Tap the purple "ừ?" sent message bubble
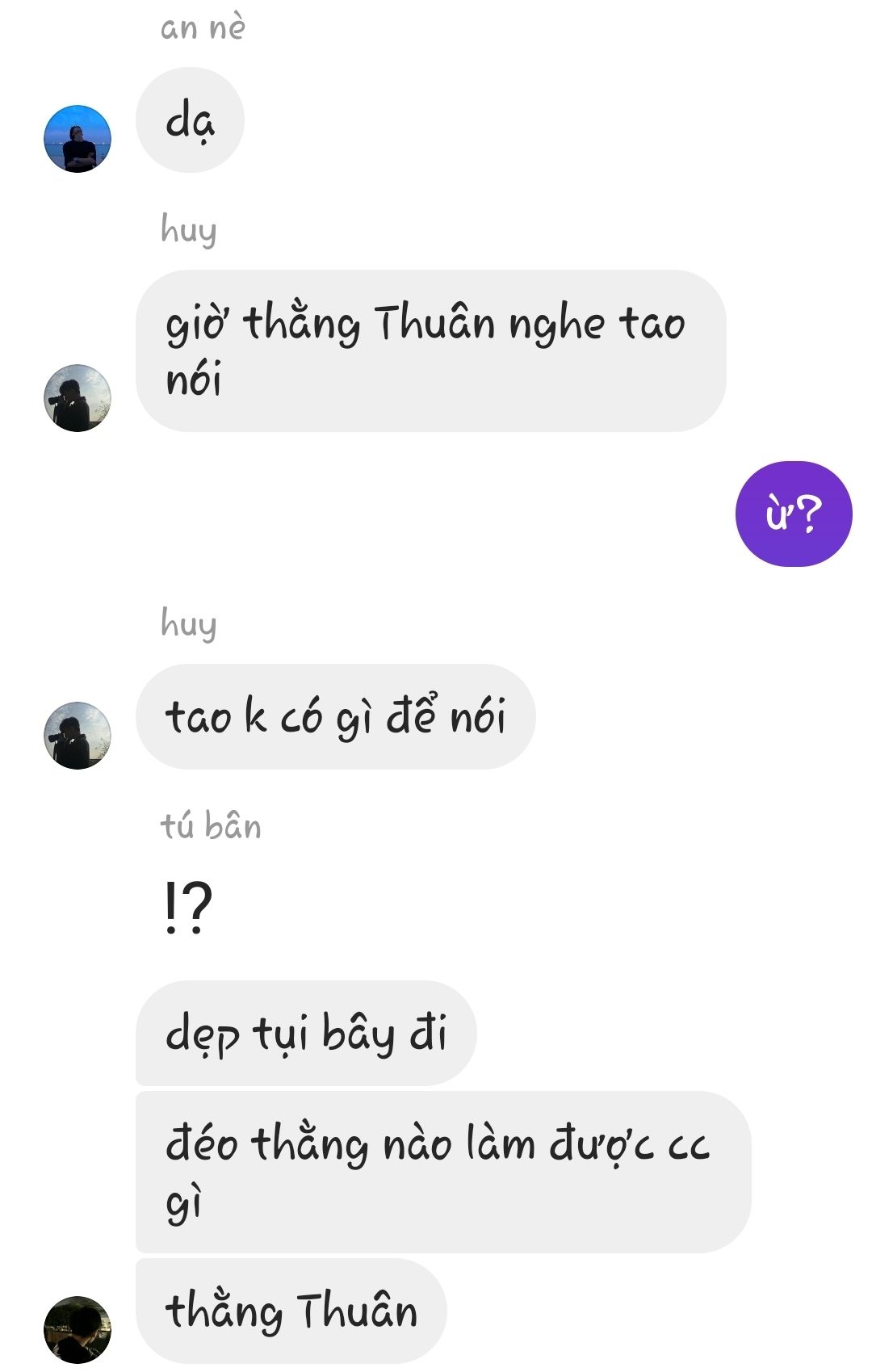872x1372 pixels. (793, 514)
